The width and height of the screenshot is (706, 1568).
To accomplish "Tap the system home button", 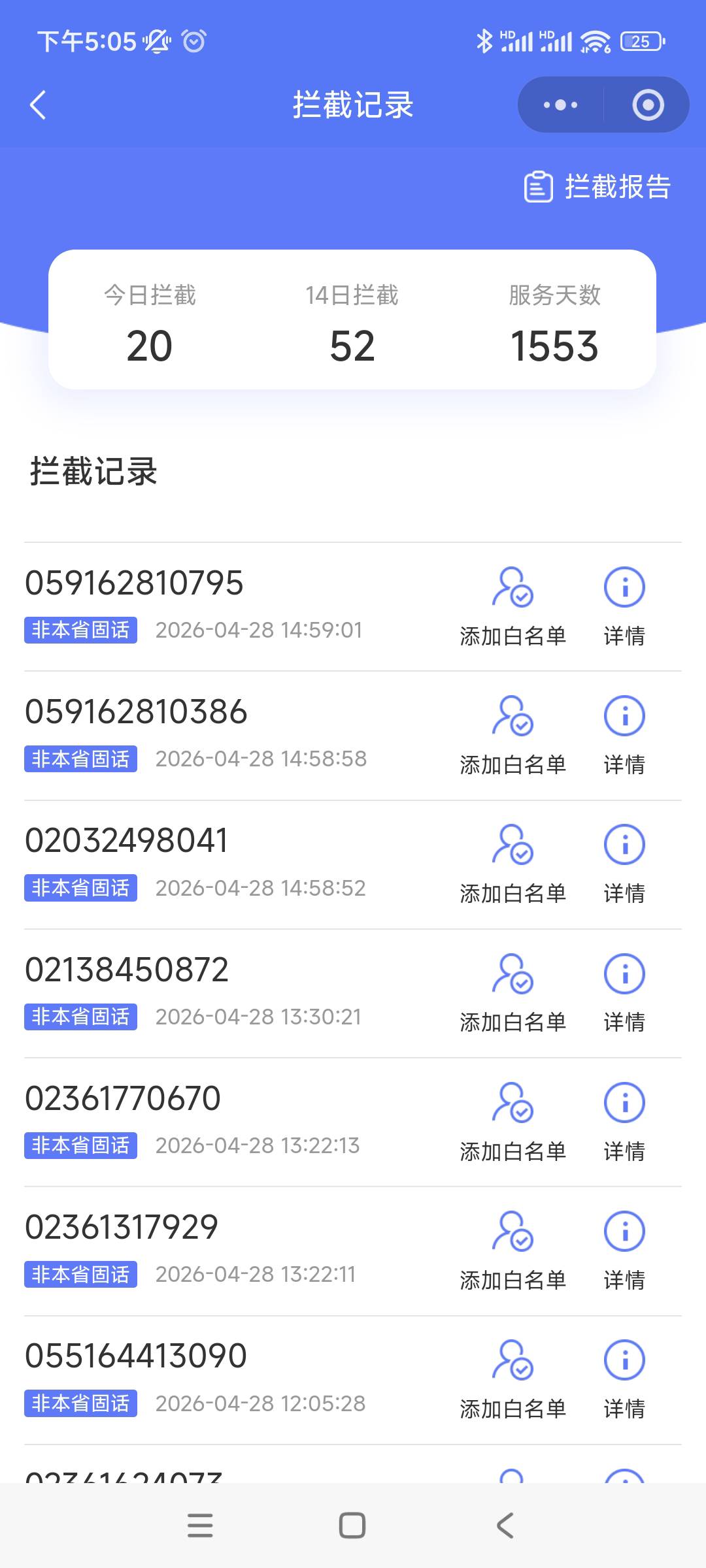I will (352, 1526).
